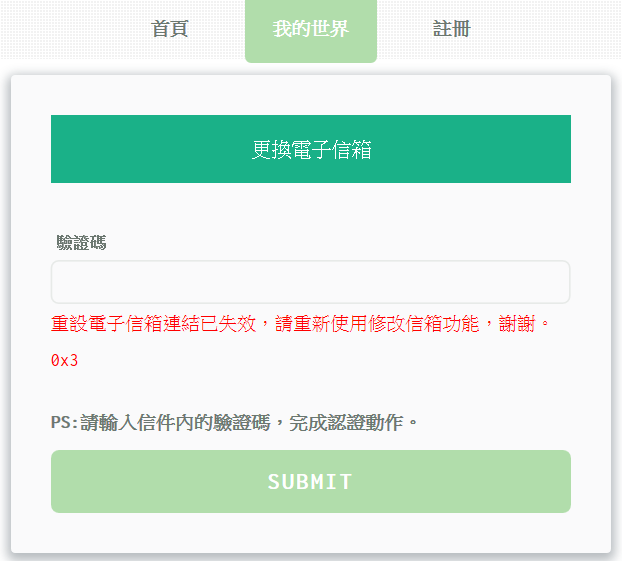622x561 pixels.
Task: Switch to the 首頁 tab
Action: coord(170,29)
